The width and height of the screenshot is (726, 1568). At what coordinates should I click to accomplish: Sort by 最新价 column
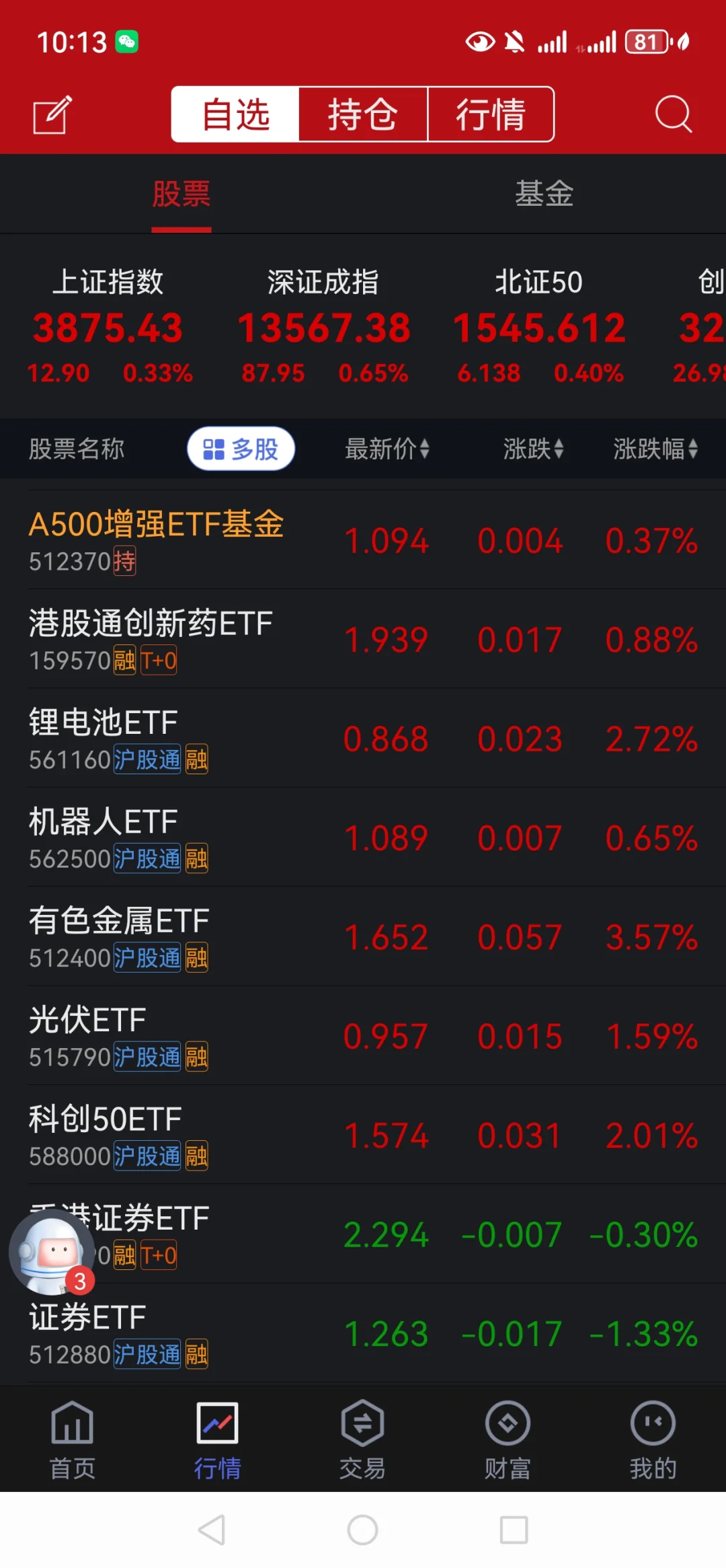point(387,449)
